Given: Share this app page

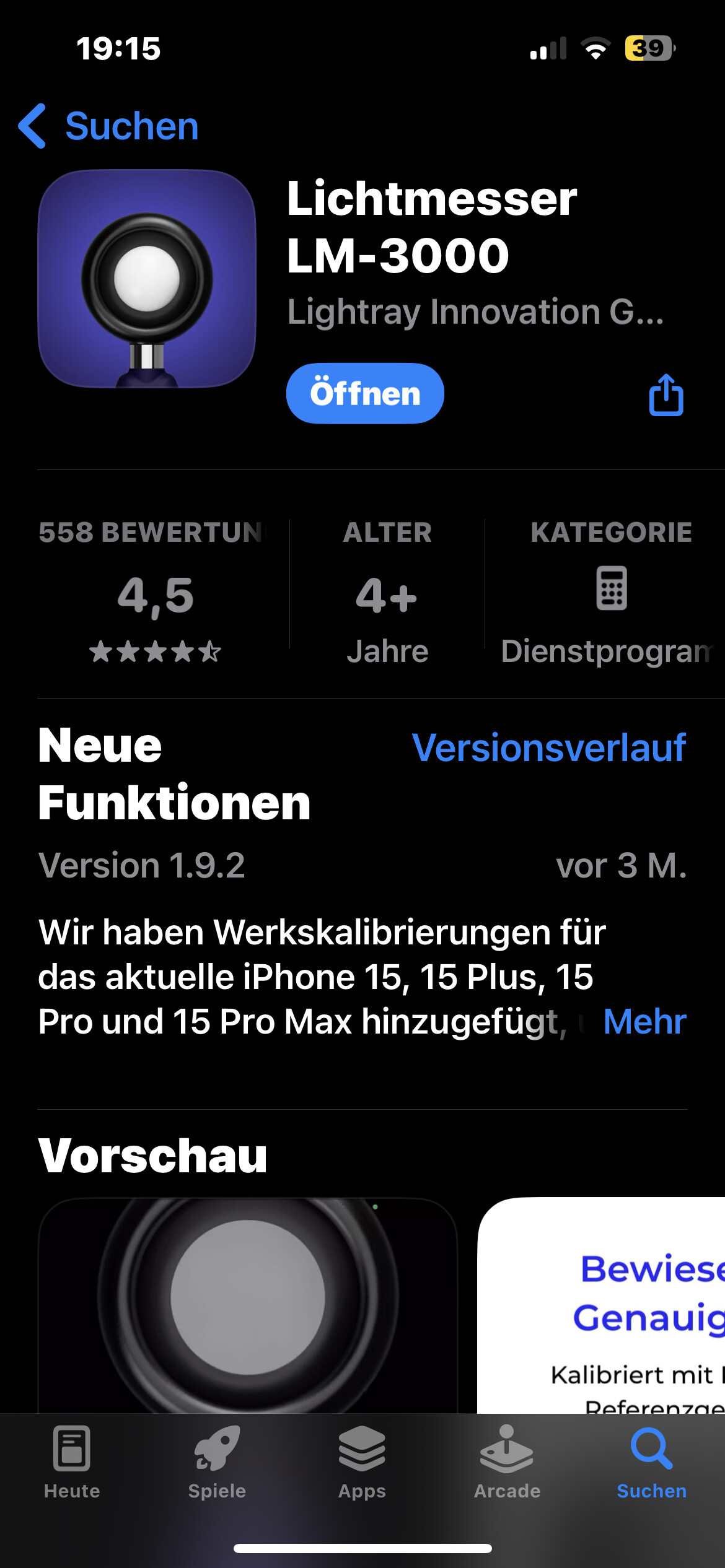Looking at the screenshot, I should (x=666, y=394).
